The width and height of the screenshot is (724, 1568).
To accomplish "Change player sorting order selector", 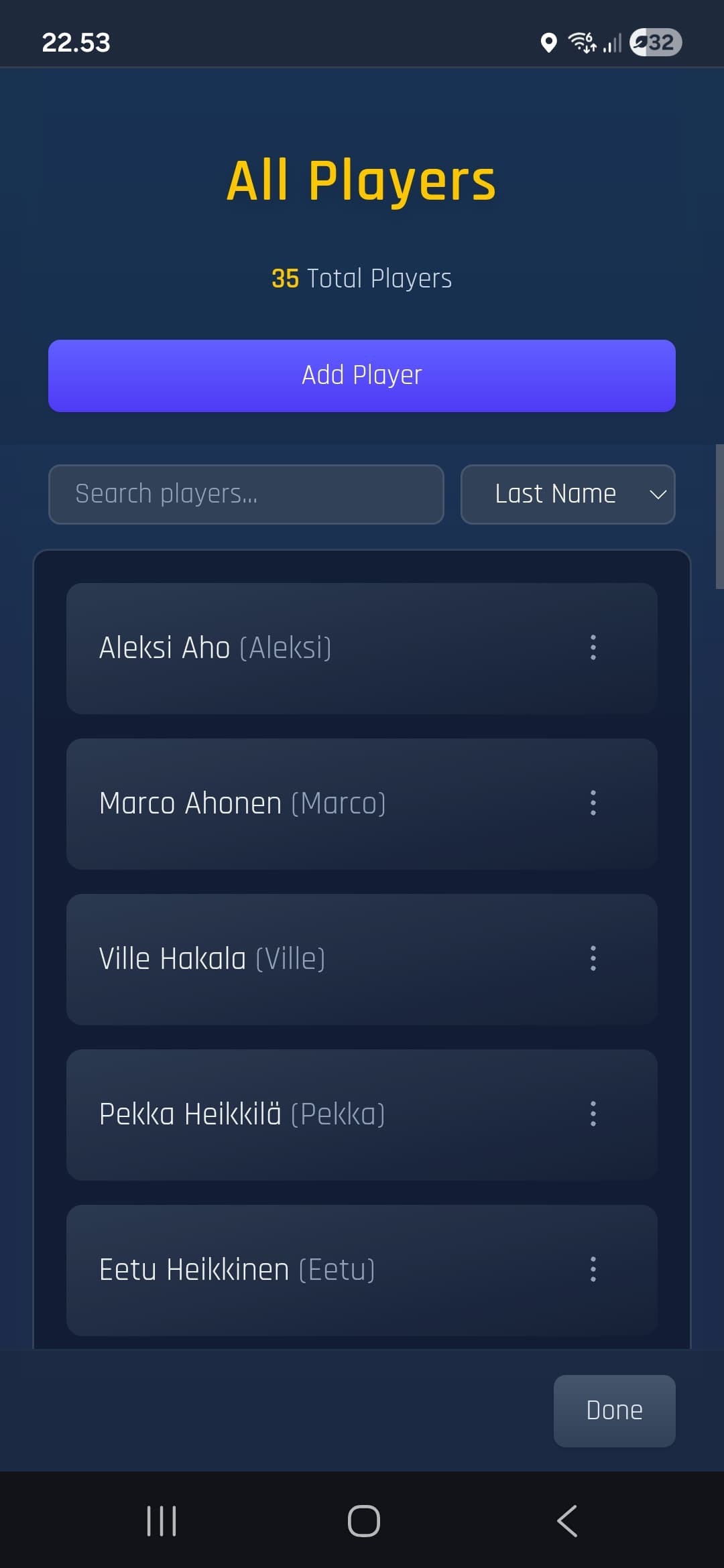I will tap(567, 494).
